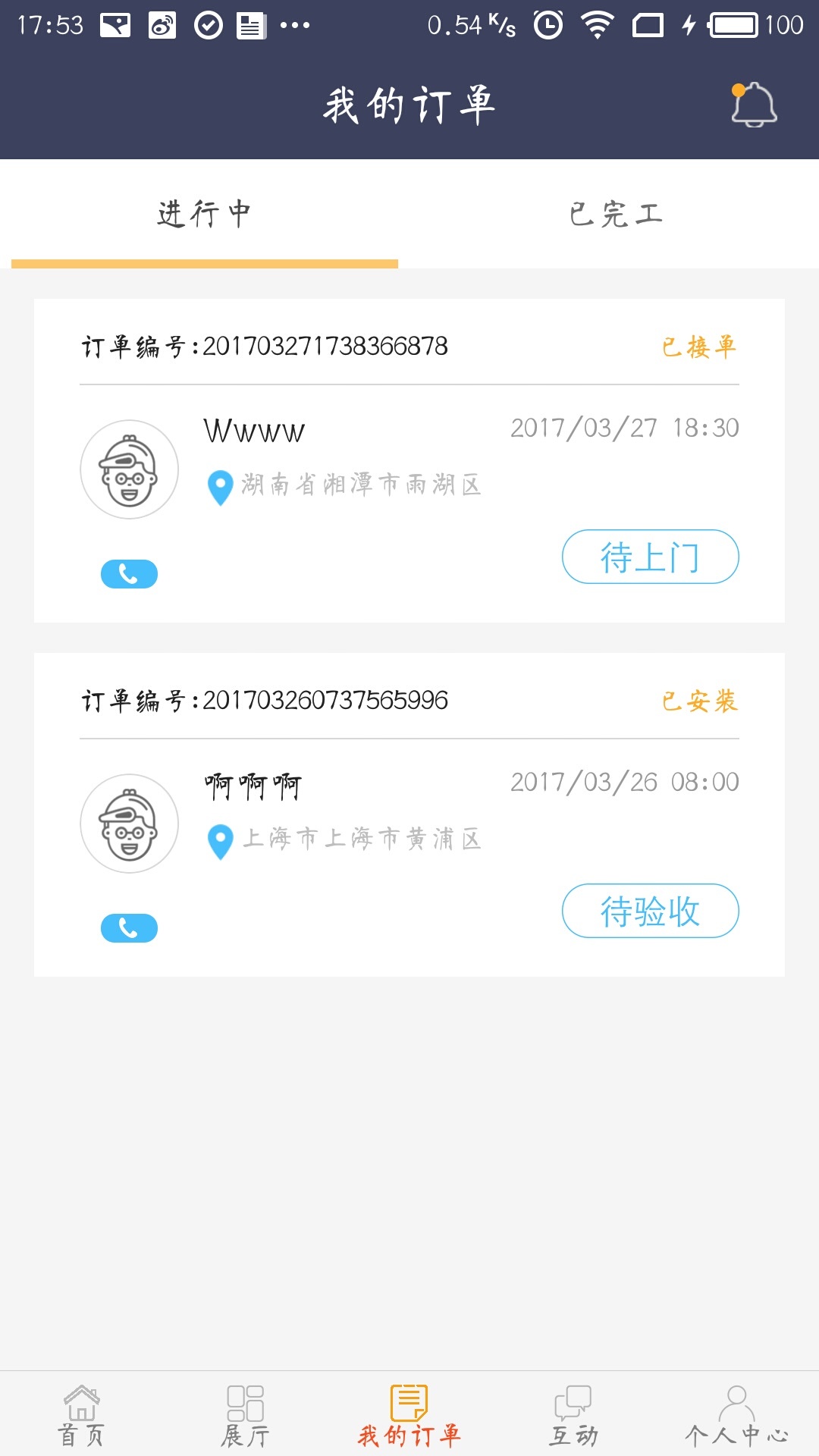Switch to the 已完工 tab
Image resolution: width=819 pixels, height=1456 pixels.
615,215
